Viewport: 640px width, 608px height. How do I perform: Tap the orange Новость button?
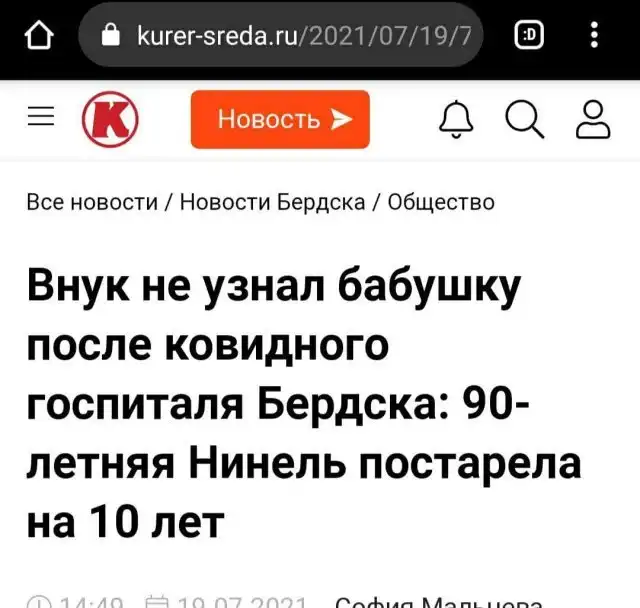click(280, 120)
